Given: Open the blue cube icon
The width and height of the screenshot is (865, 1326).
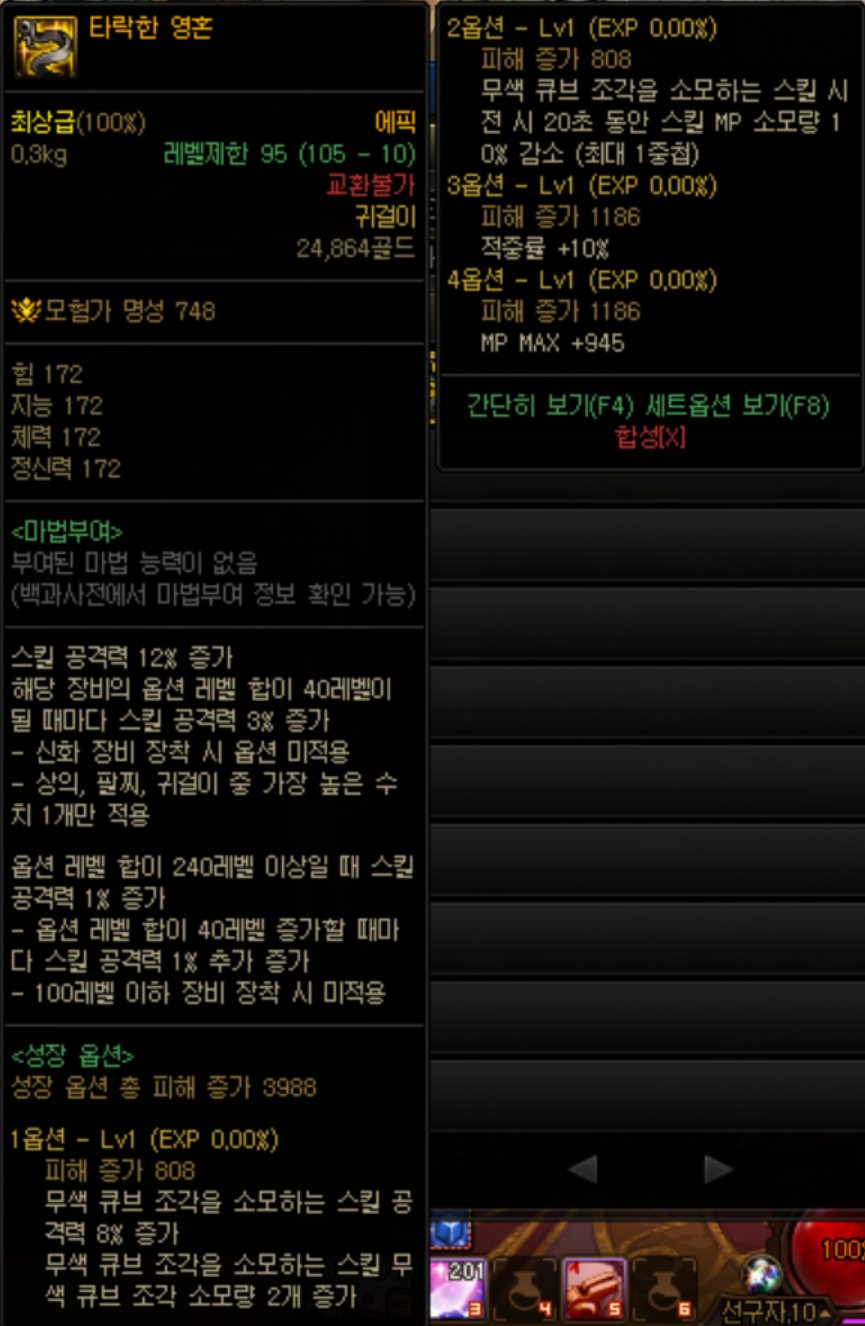Looking at the screenshot, I should 450,1231.
